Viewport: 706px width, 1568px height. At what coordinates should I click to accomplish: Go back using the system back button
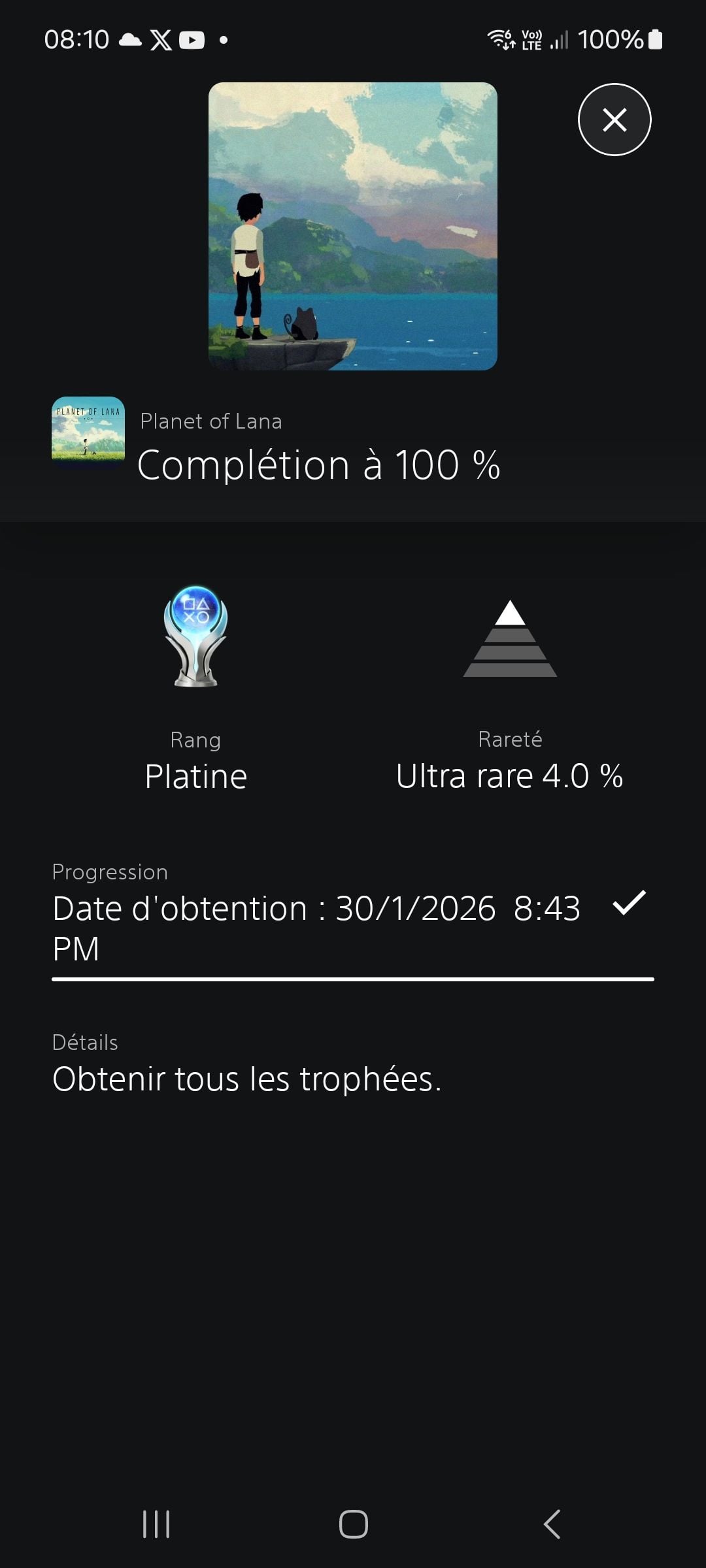(552, 1524)
